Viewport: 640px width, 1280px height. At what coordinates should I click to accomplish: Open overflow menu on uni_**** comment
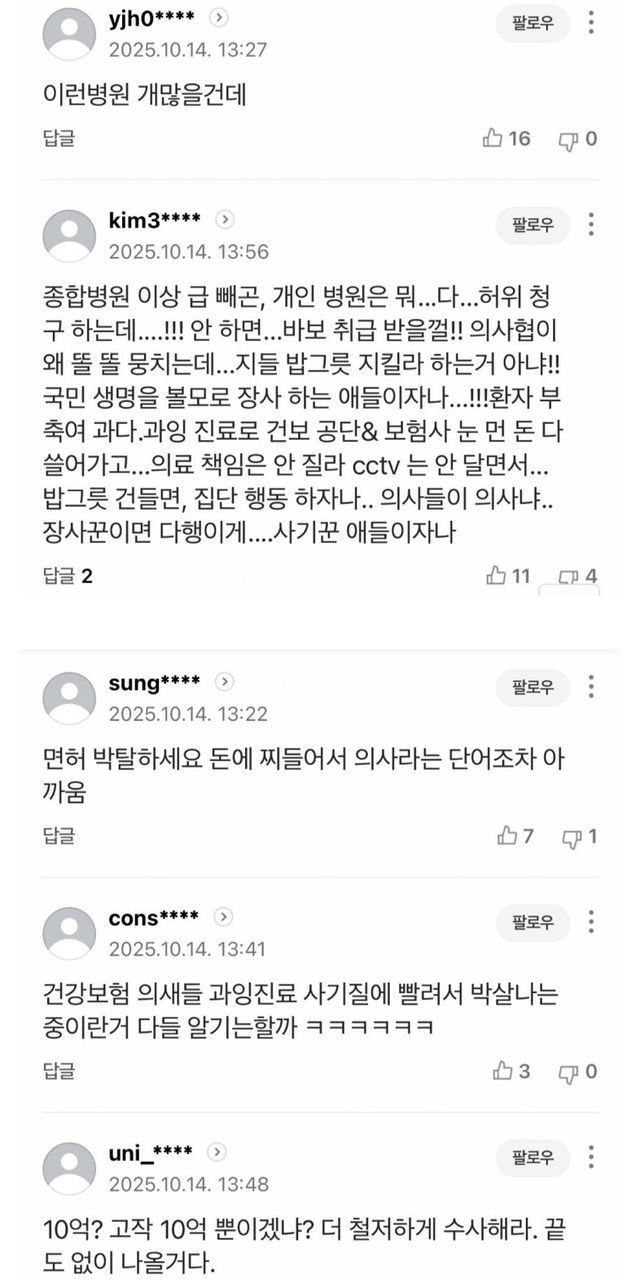[592, 1157]
